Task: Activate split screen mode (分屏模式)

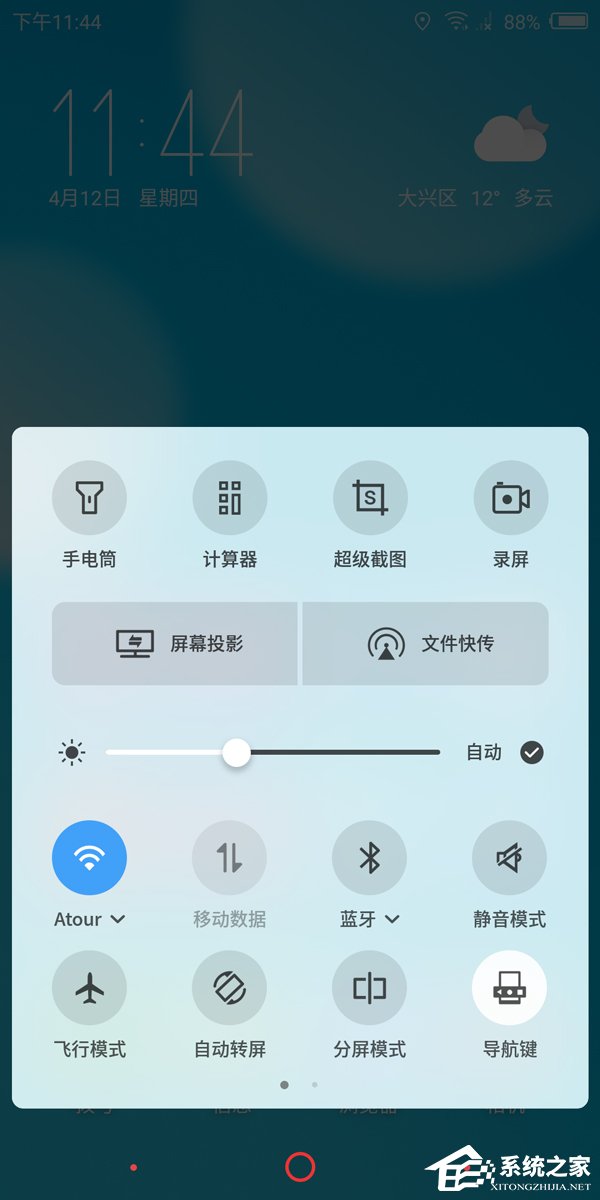Action: 369,988
